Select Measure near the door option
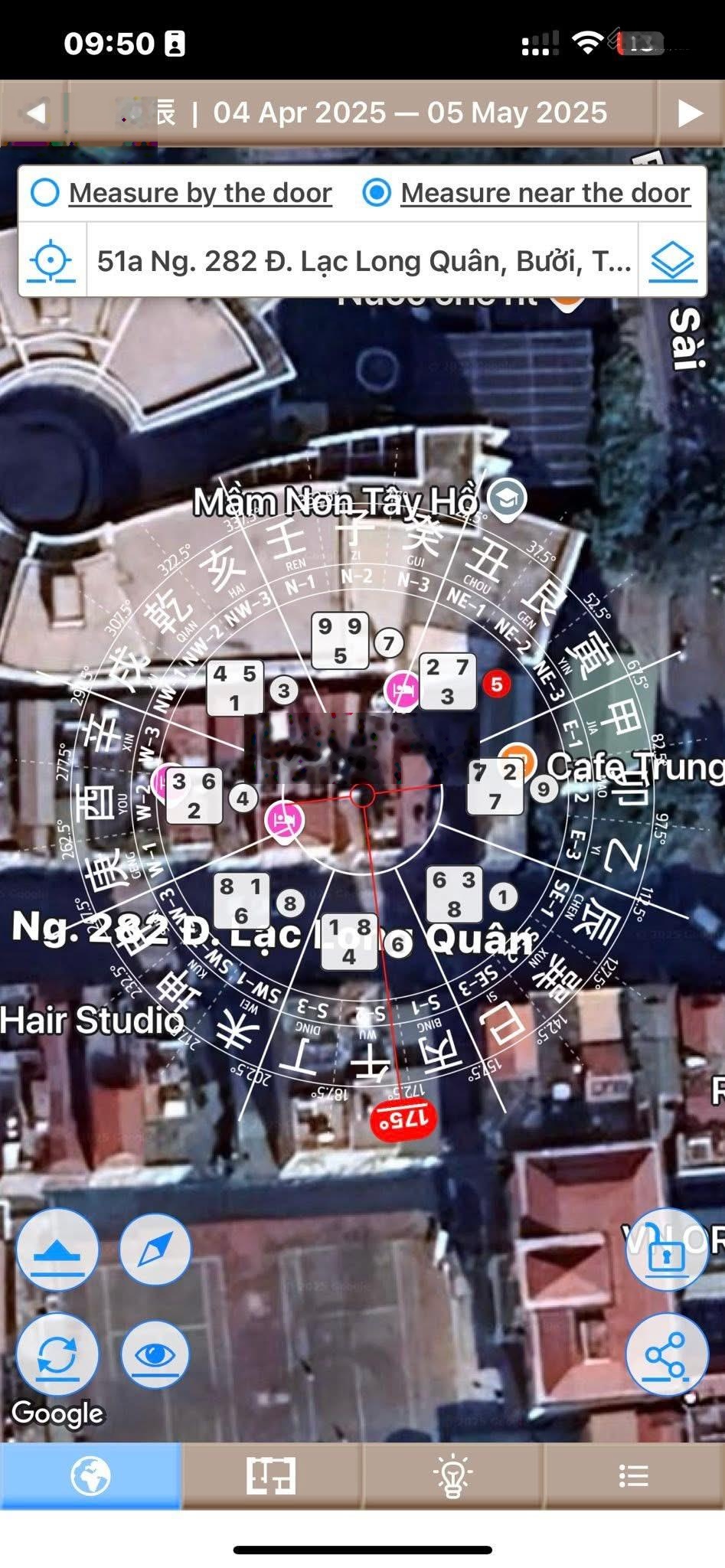Screen dimensions: 725x1568 pos(527,193)
